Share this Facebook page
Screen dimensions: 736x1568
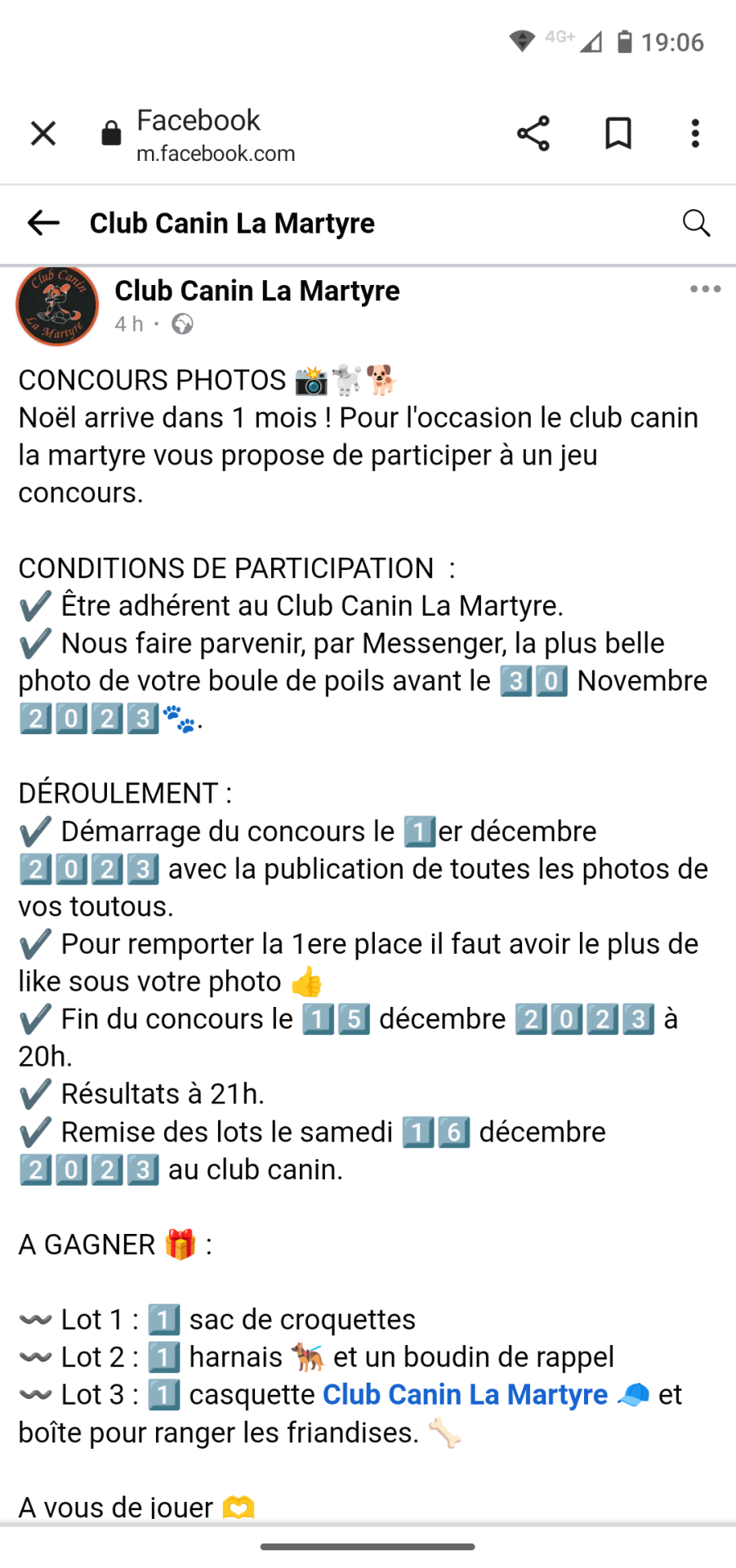pos(533,133)
